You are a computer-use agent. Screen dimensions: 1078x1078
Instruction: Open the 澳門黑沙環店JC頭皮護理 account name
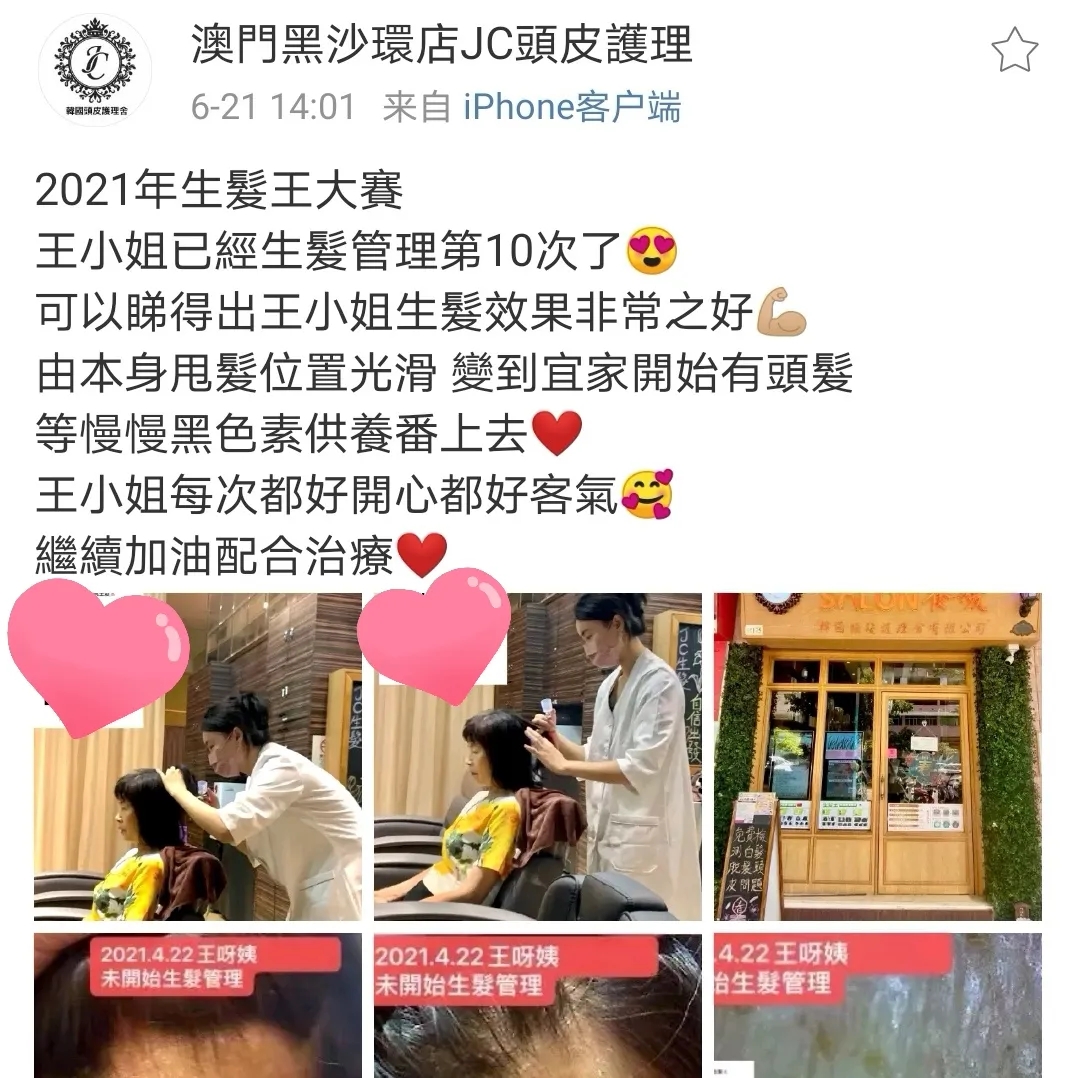[x=441, y=44]
